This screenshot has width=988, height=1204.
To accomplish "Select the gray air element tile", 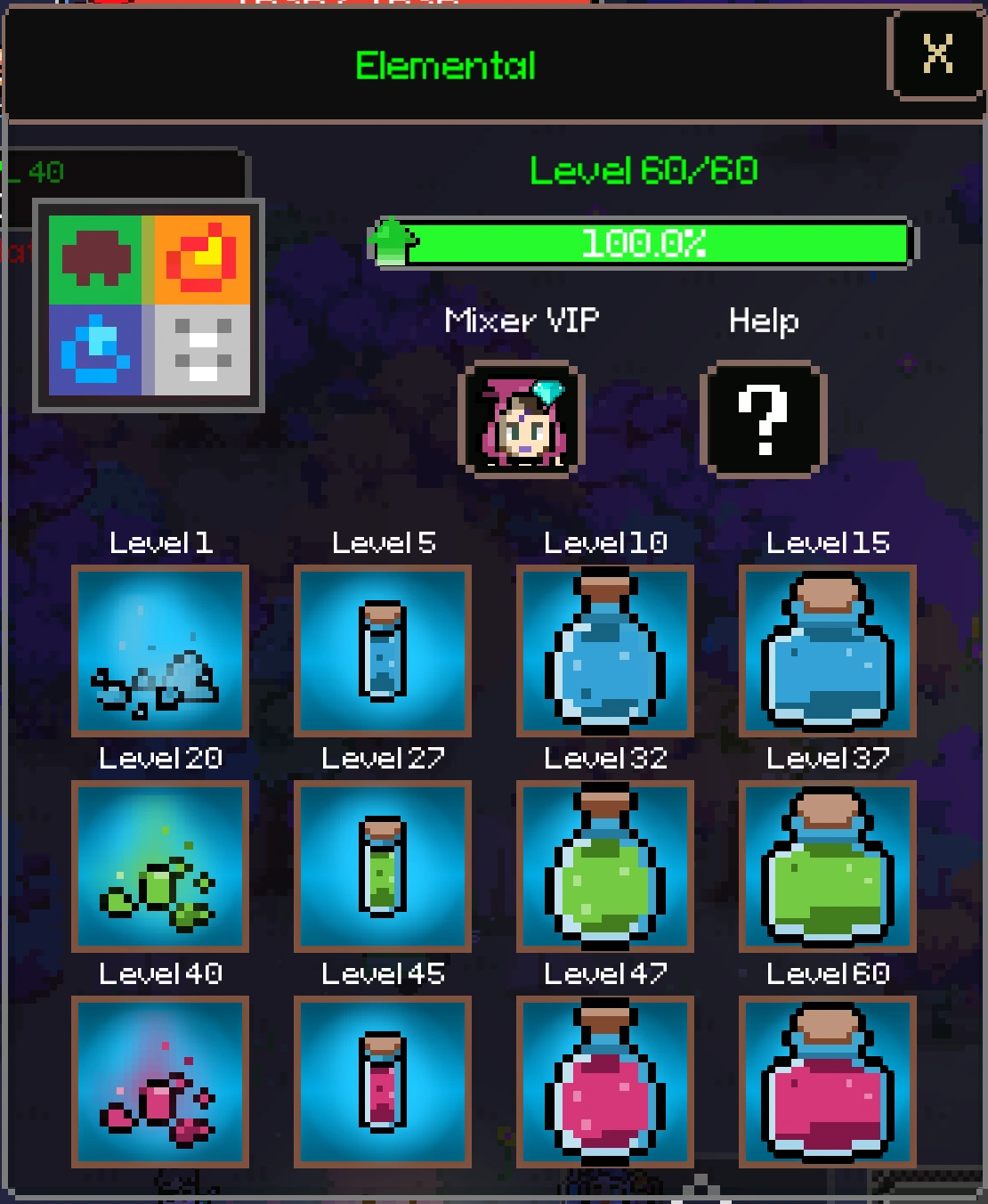I will pos(202,351).
